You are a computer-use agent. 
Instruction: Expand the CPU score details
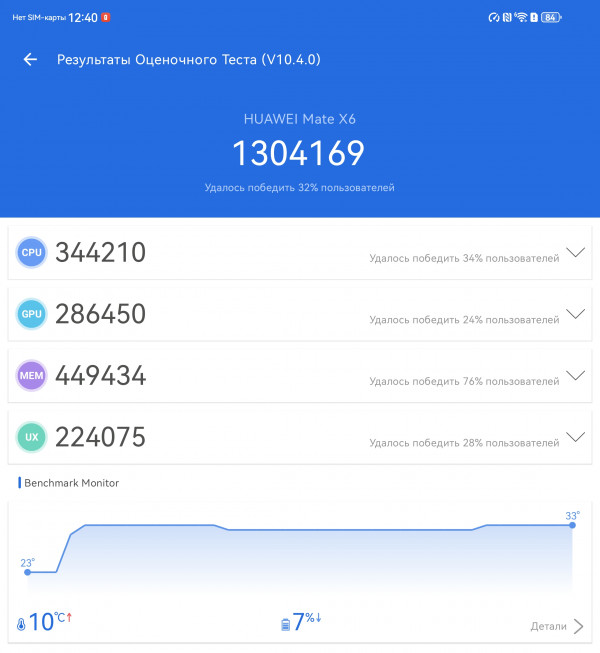tap(575, 253)
